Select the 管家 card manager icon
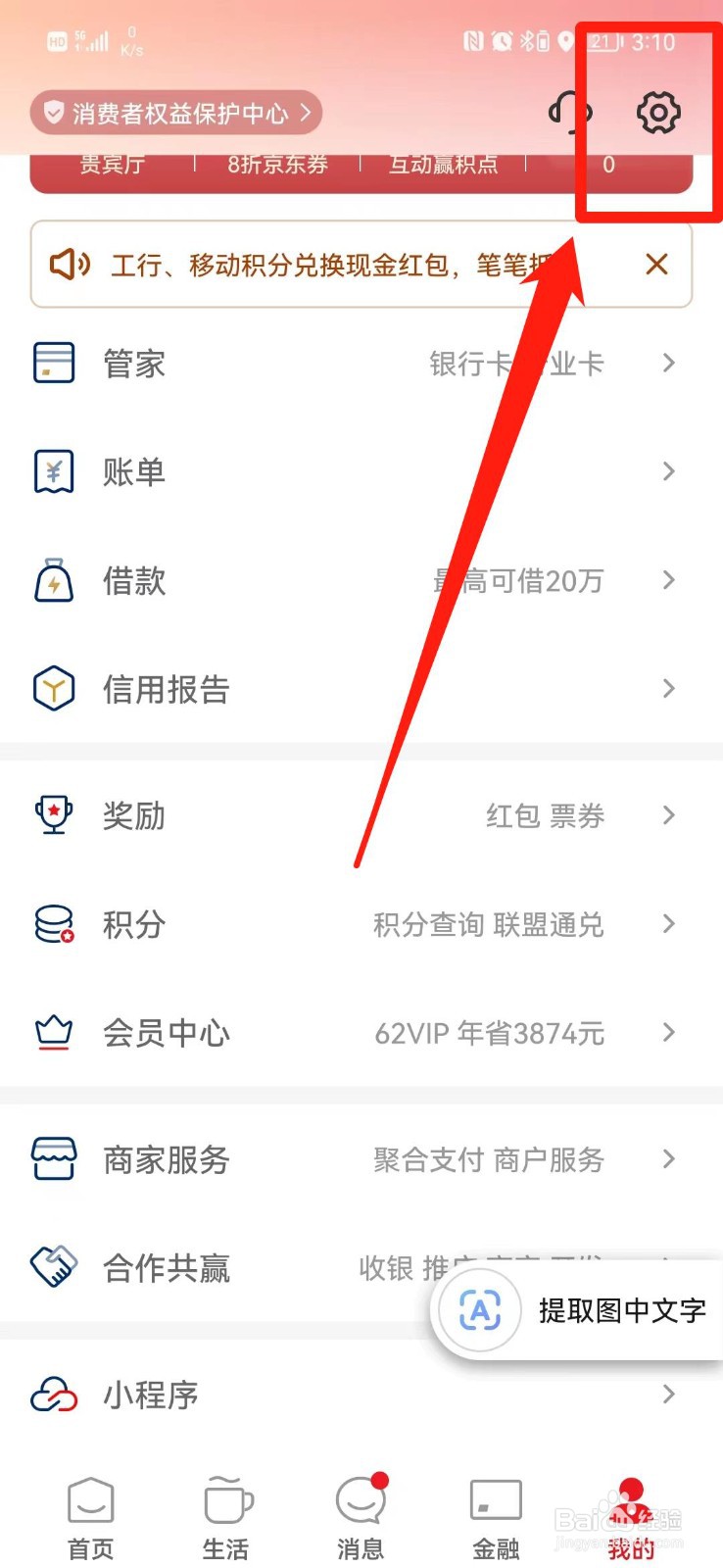Viewport: 723px width, 1568px height. click(54, 363)
